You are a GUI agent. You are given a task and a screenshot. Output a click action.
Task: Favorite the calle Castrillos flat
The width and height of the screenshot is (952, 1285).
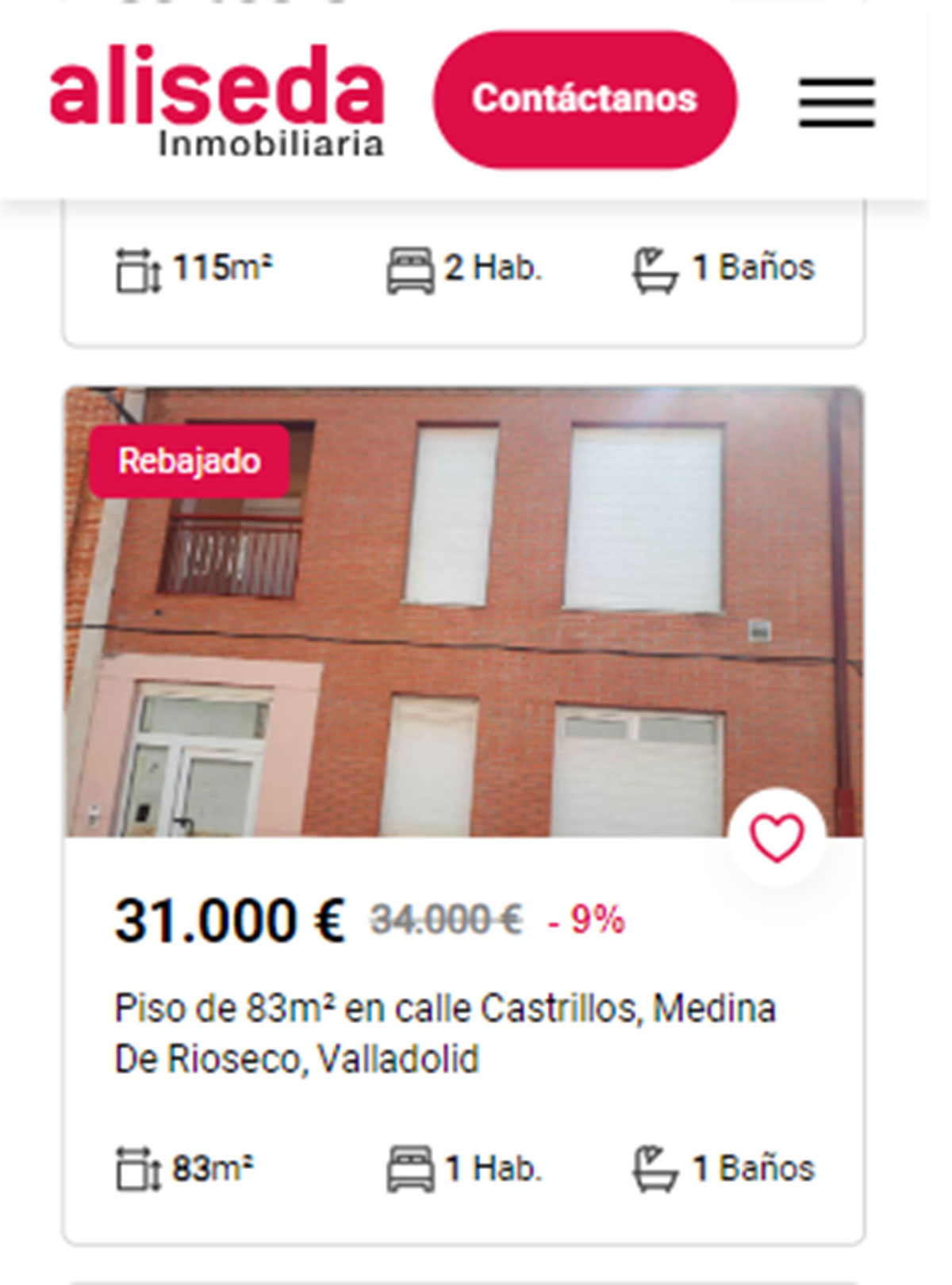pyautogui.click(x=777, y=838)
